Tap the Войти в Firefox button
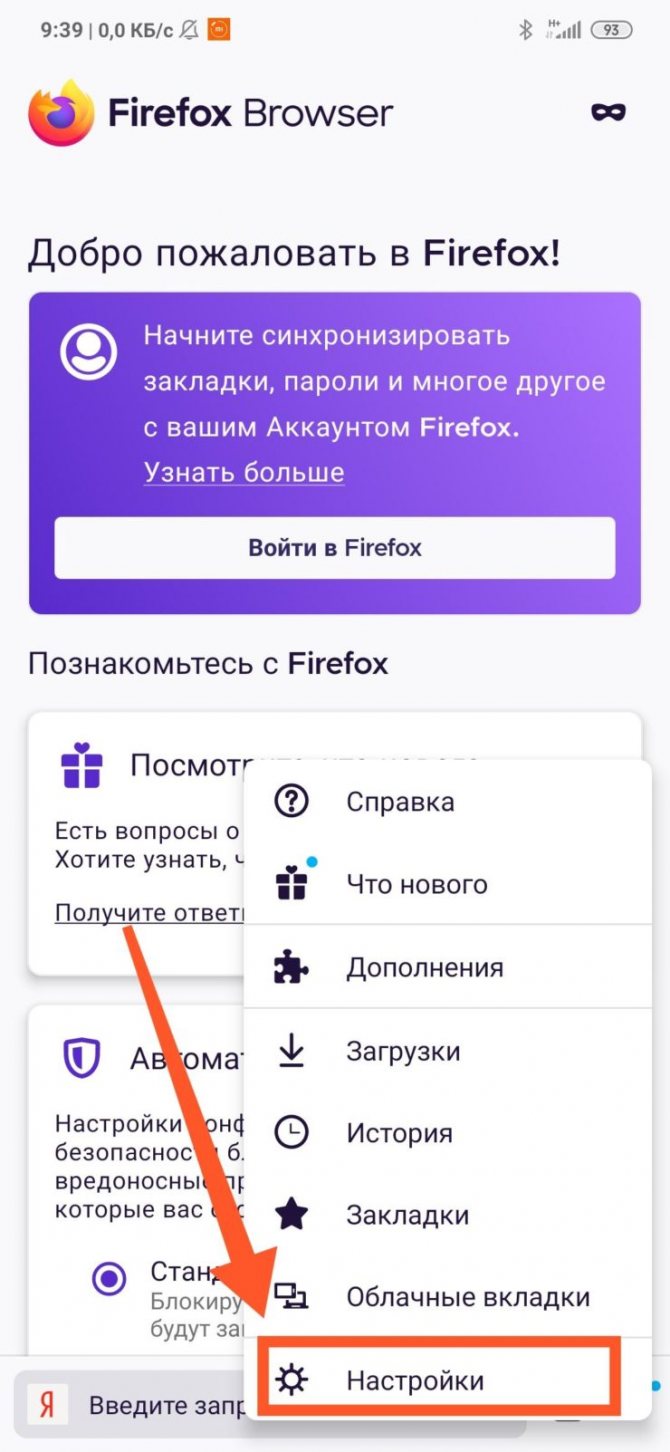This screenshot has height=1452, width=670. point(334,548)
